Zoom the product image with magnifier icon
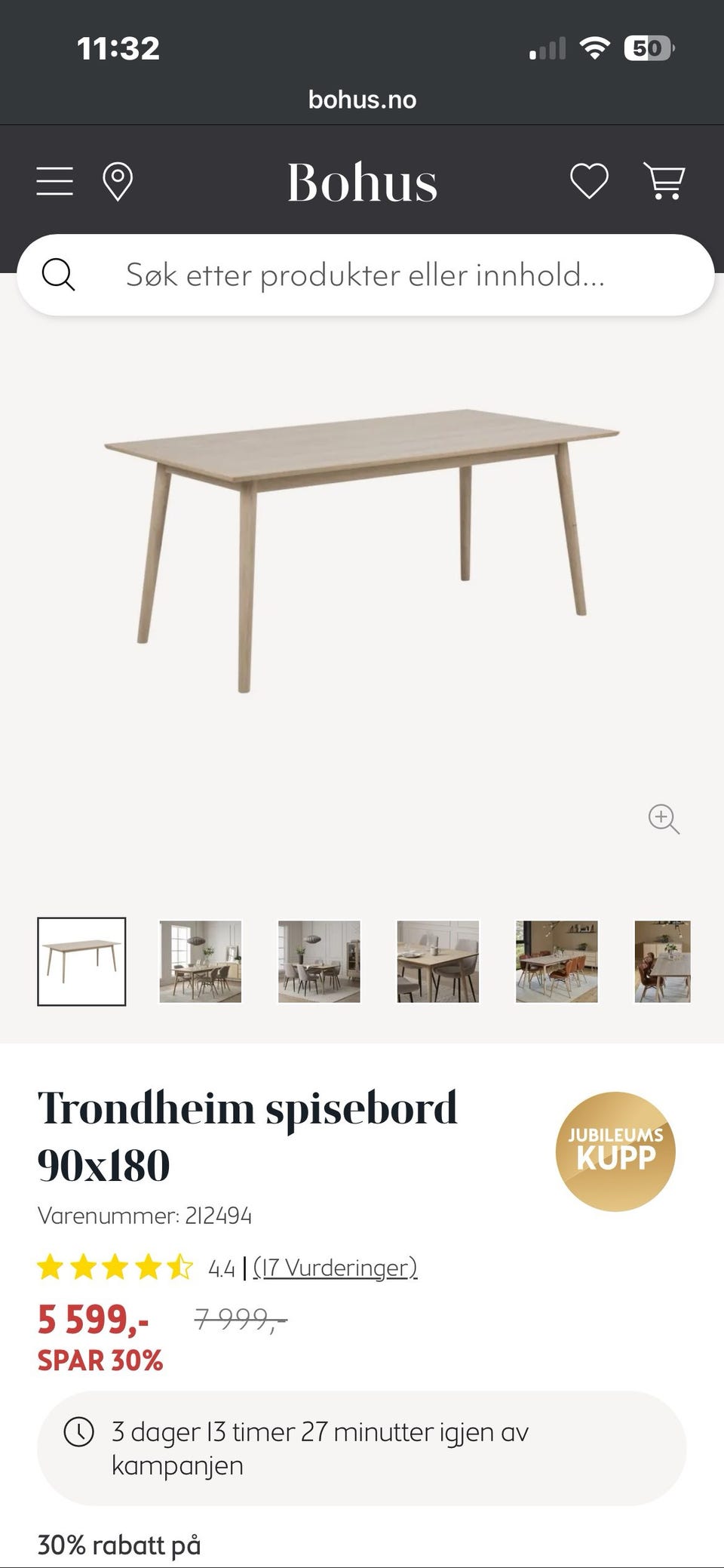Image resolution: width=724 pixels, height=1568 pixels. pos(664,819)
